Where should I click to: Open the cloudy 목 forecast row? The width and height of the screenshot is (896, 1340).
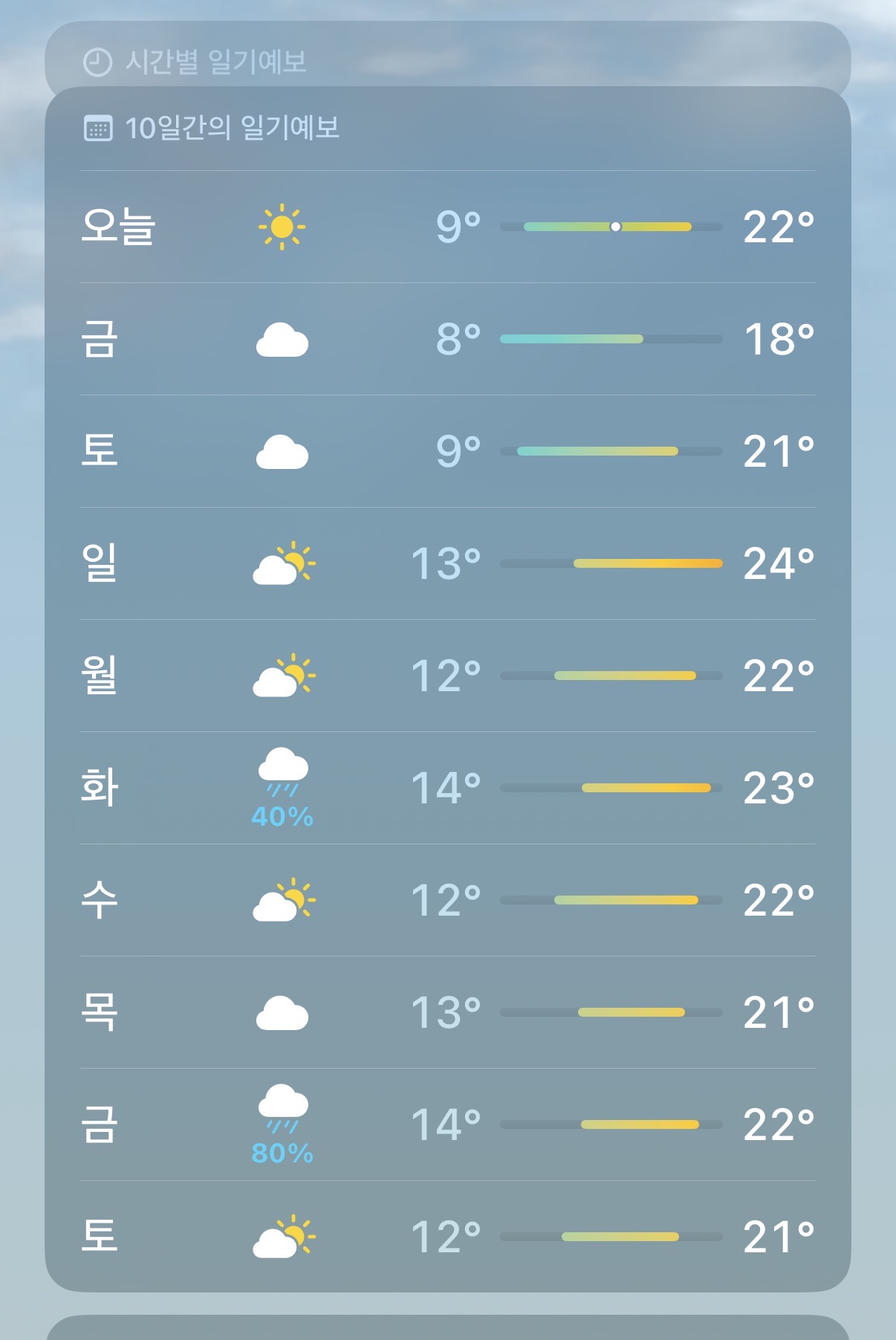pyautogui.click(x=447, y=1012)
